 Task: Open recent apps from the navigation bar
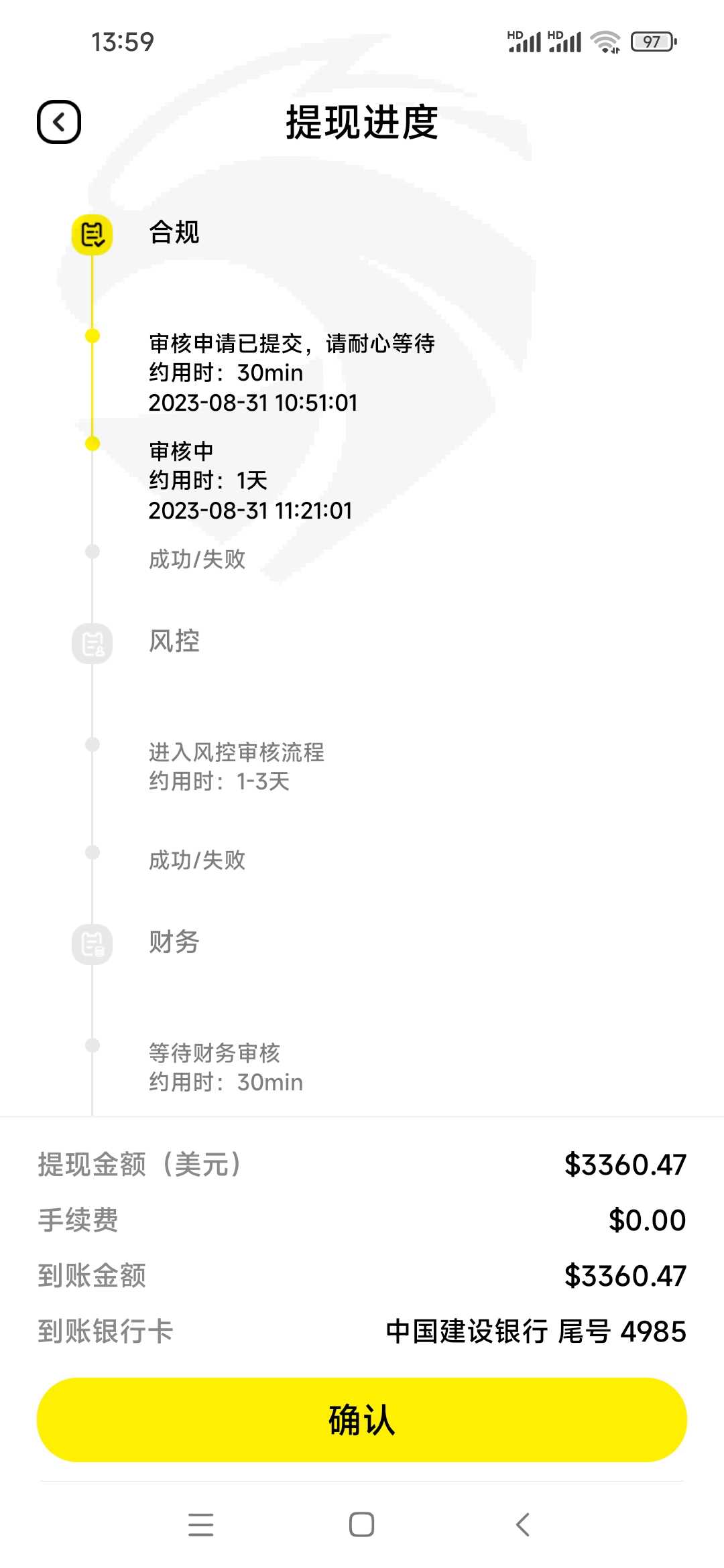(200, 1524)
